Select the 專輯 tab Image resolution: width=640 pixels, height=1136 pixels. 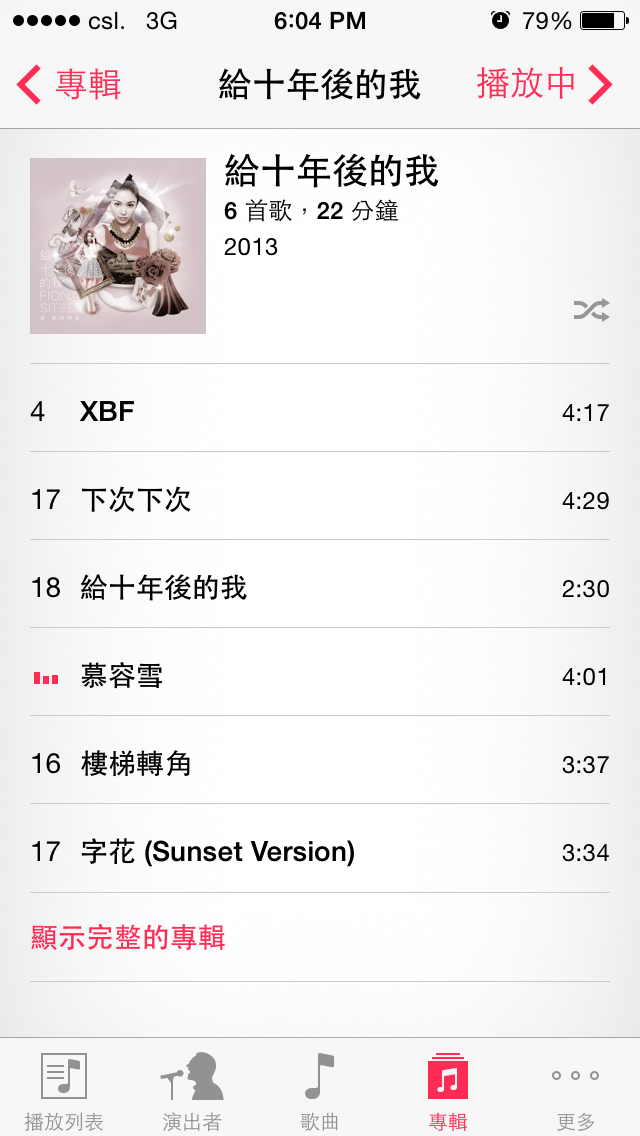pos(448,1090)
